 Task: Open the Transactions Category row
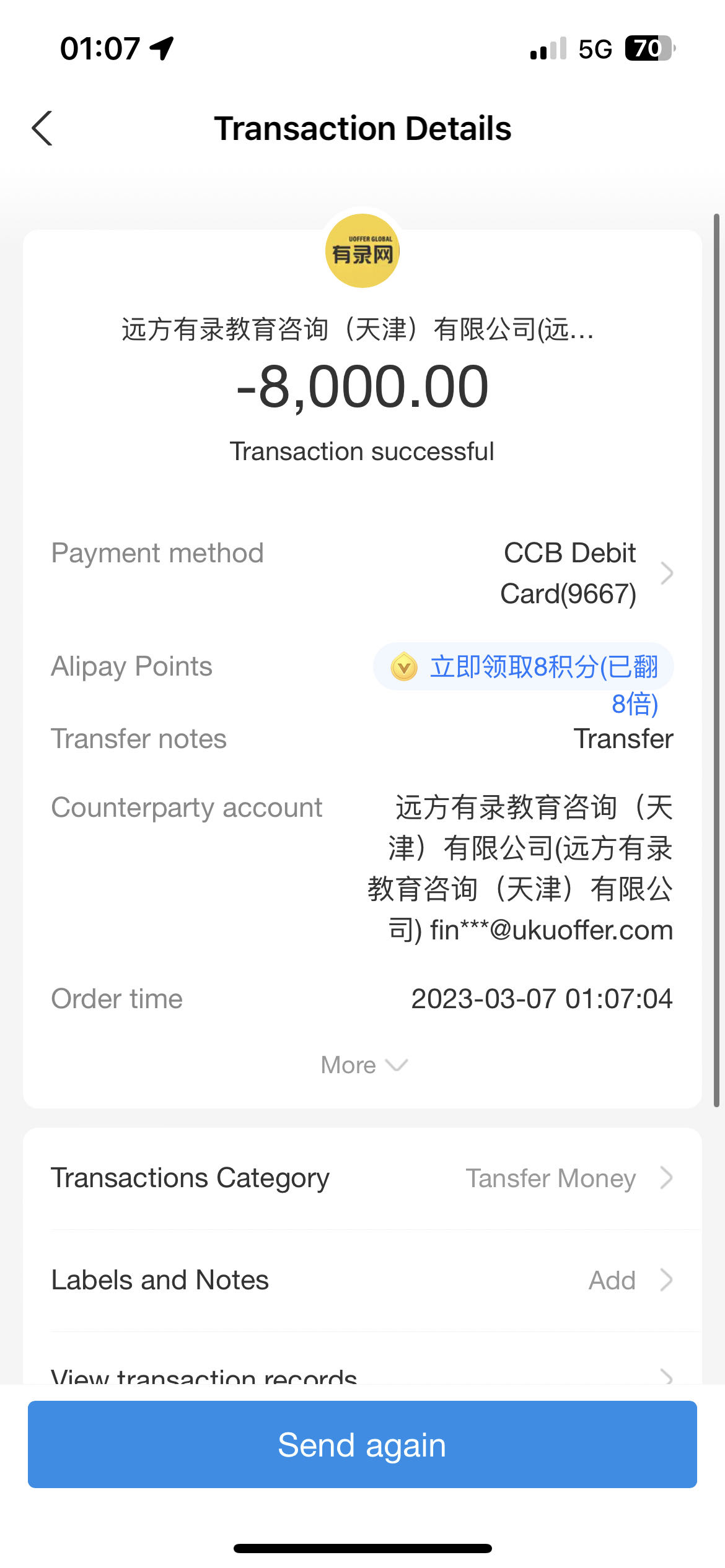362,1178
